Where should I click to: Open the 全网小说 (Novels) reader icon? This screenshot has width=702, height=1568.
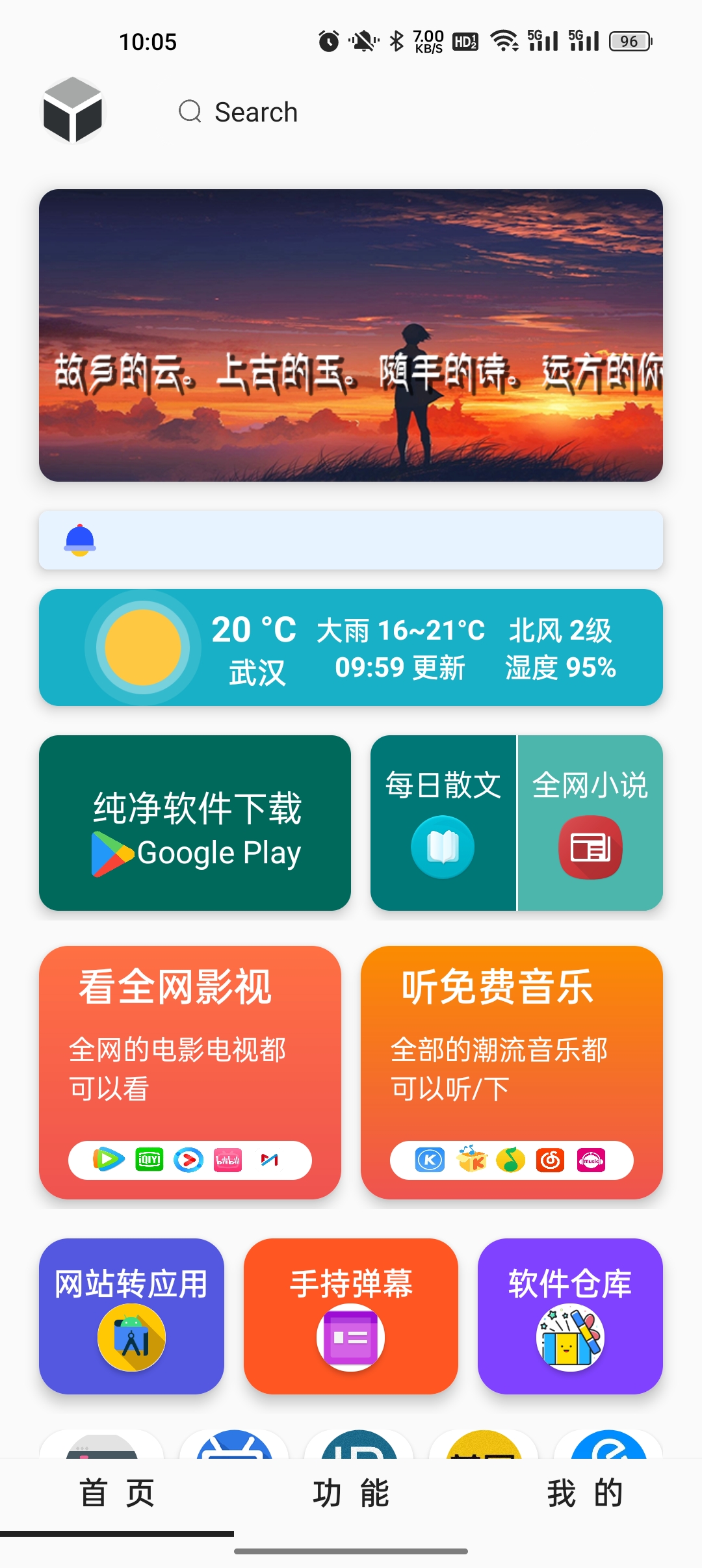[590, 846]
